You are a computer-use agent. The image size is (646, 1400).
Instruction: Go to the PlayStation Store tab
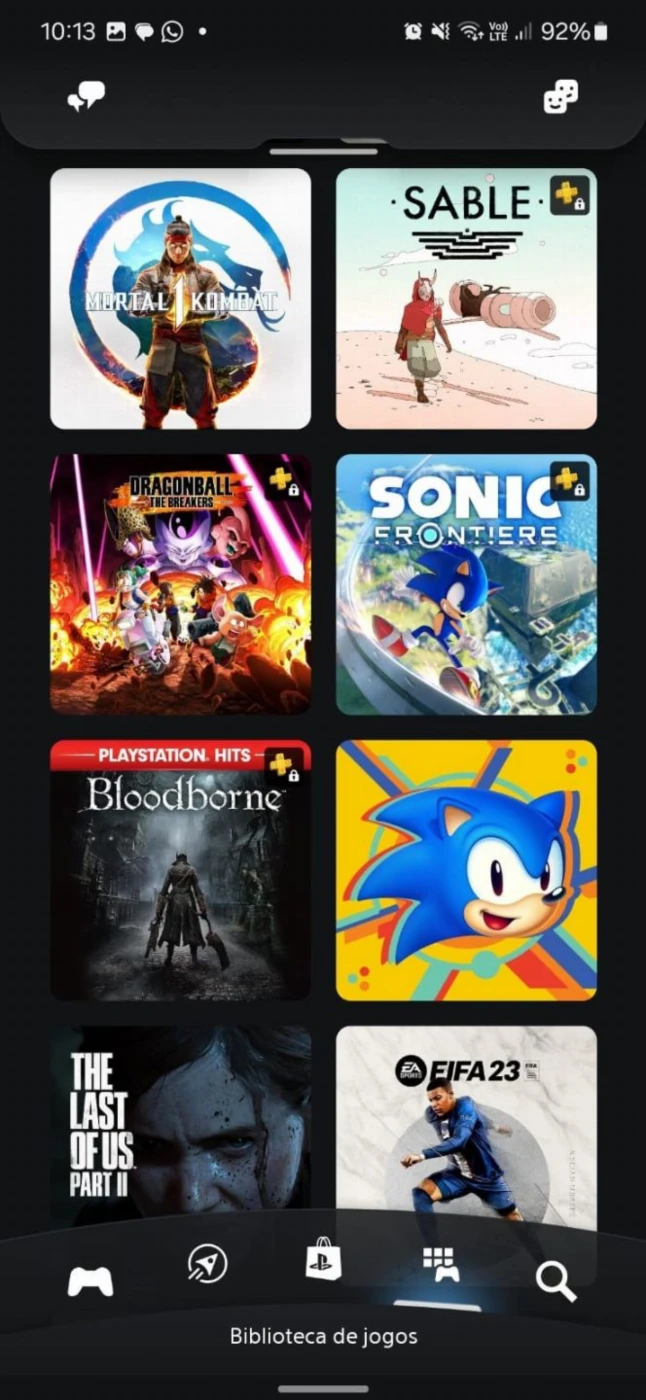(x=323, y=1260)
